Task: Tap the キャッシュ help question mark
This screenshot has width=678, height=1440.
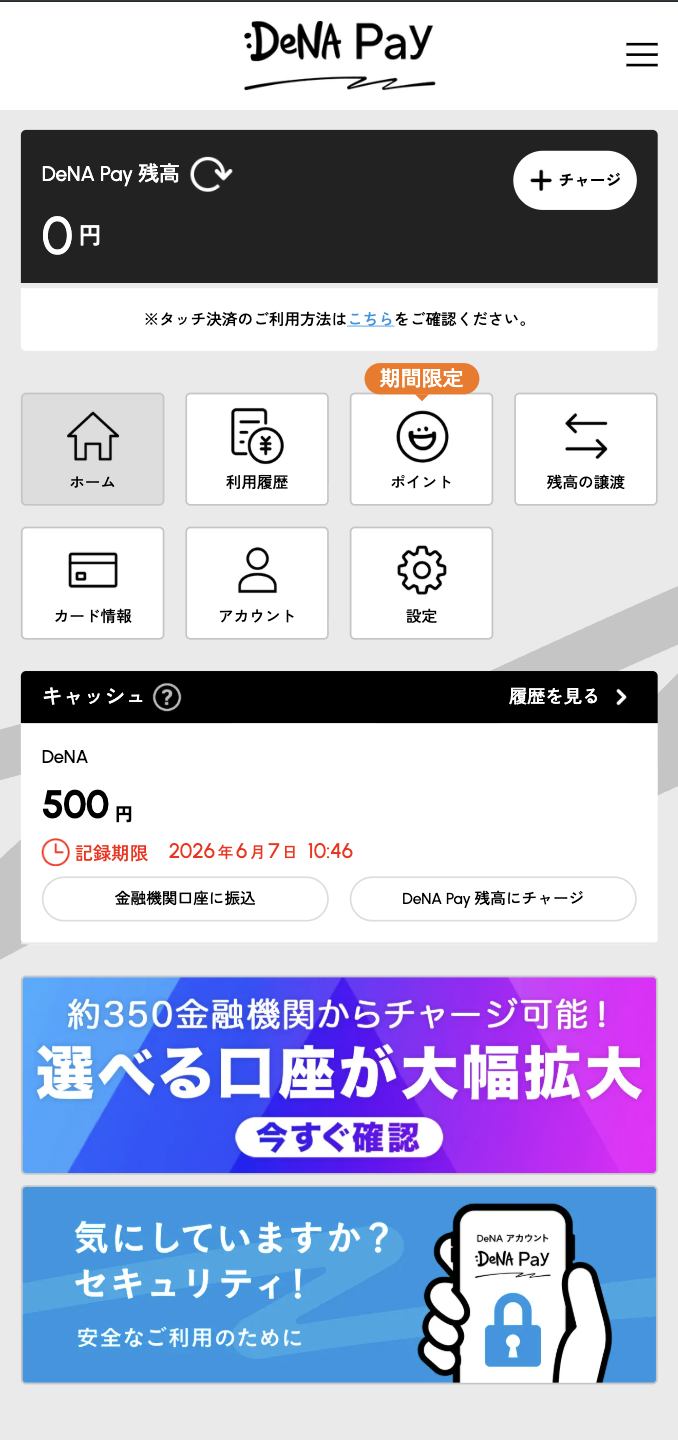Action: pos(167,697)
